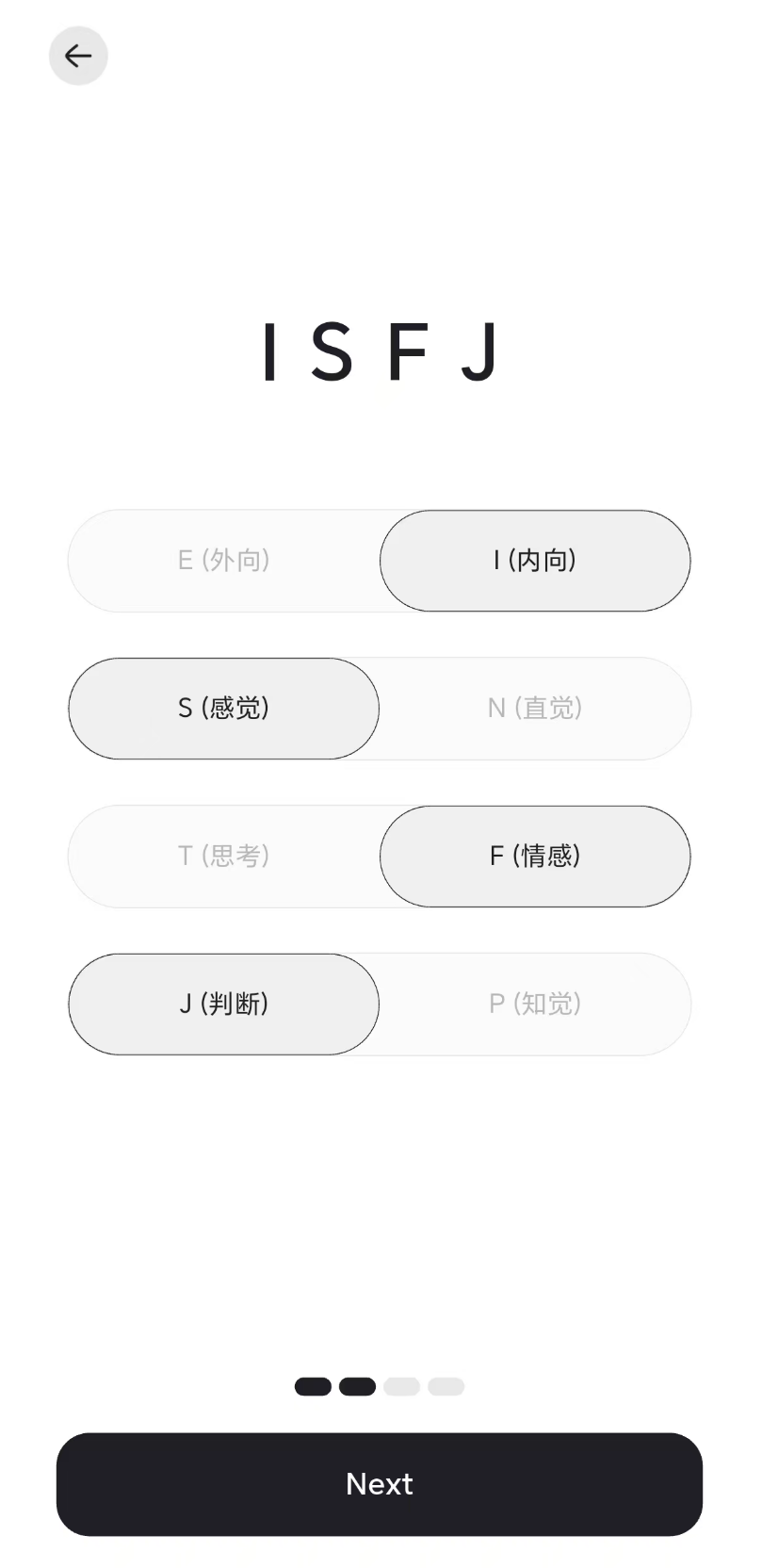Select E (外向) option
This screenshot has width=762, height=1568.
pyautogui.click(x=224, y=561)
